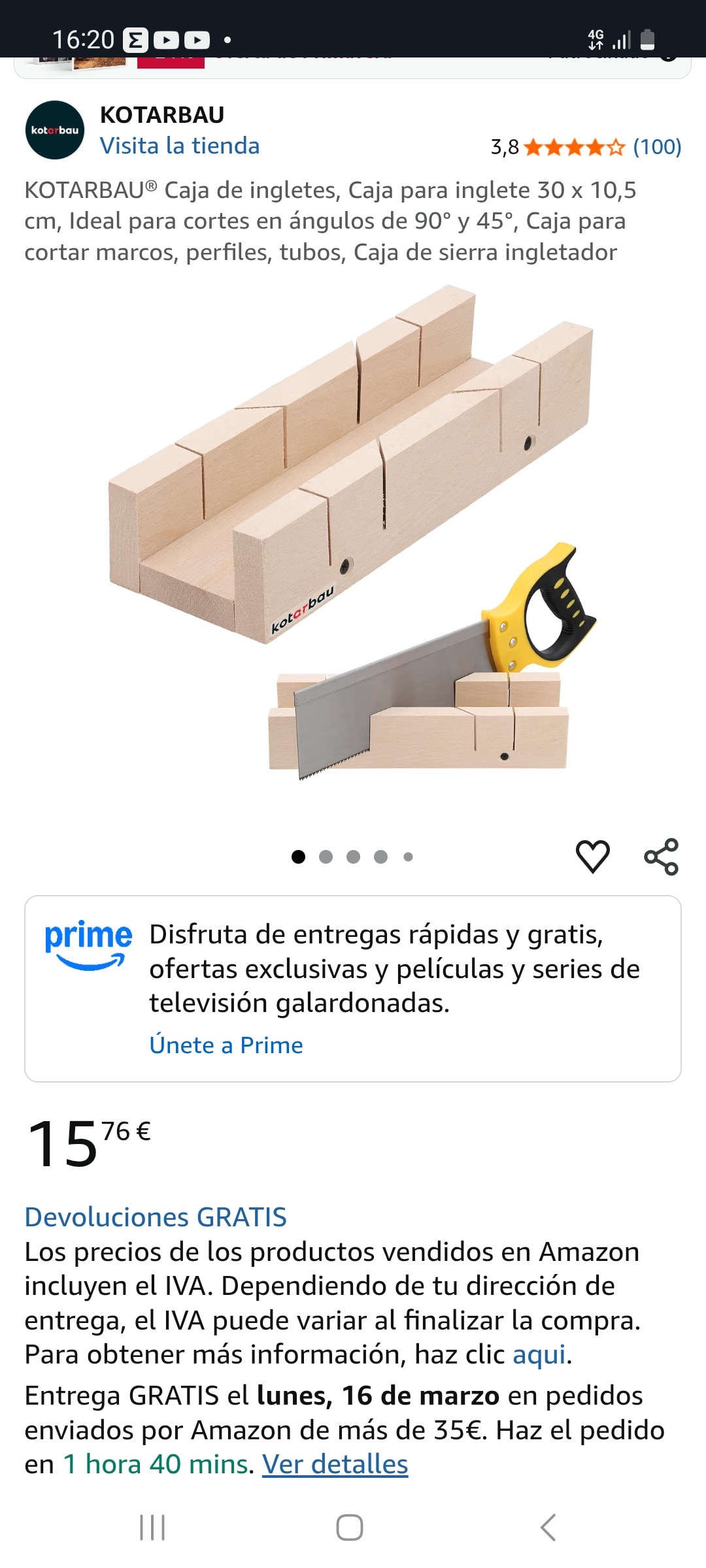Tap Únete a Prime link

(x=226, y=1045)
